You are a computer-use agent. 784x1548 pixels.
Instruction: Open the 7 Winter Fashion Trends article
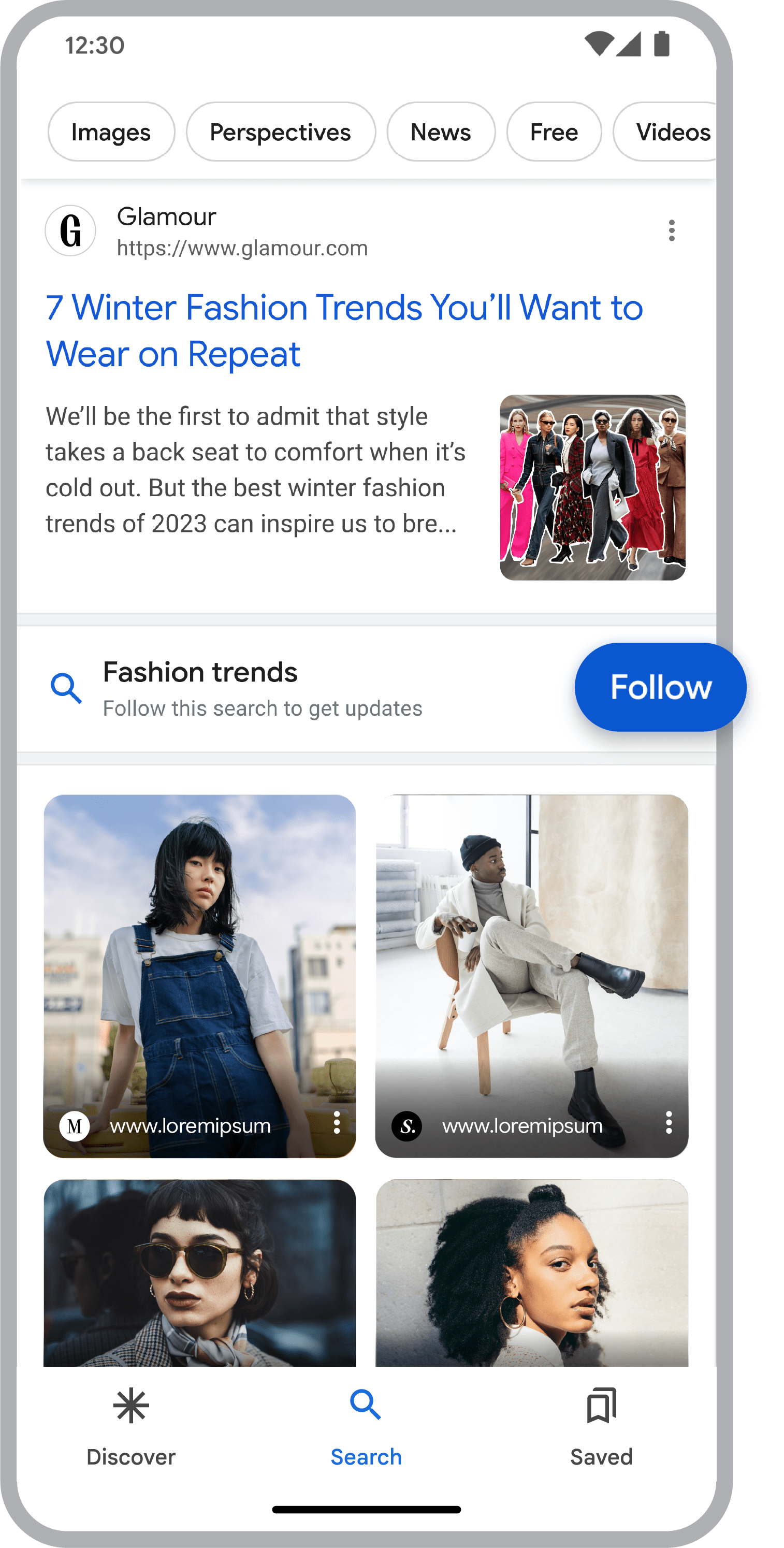click(x=344, y=330)
